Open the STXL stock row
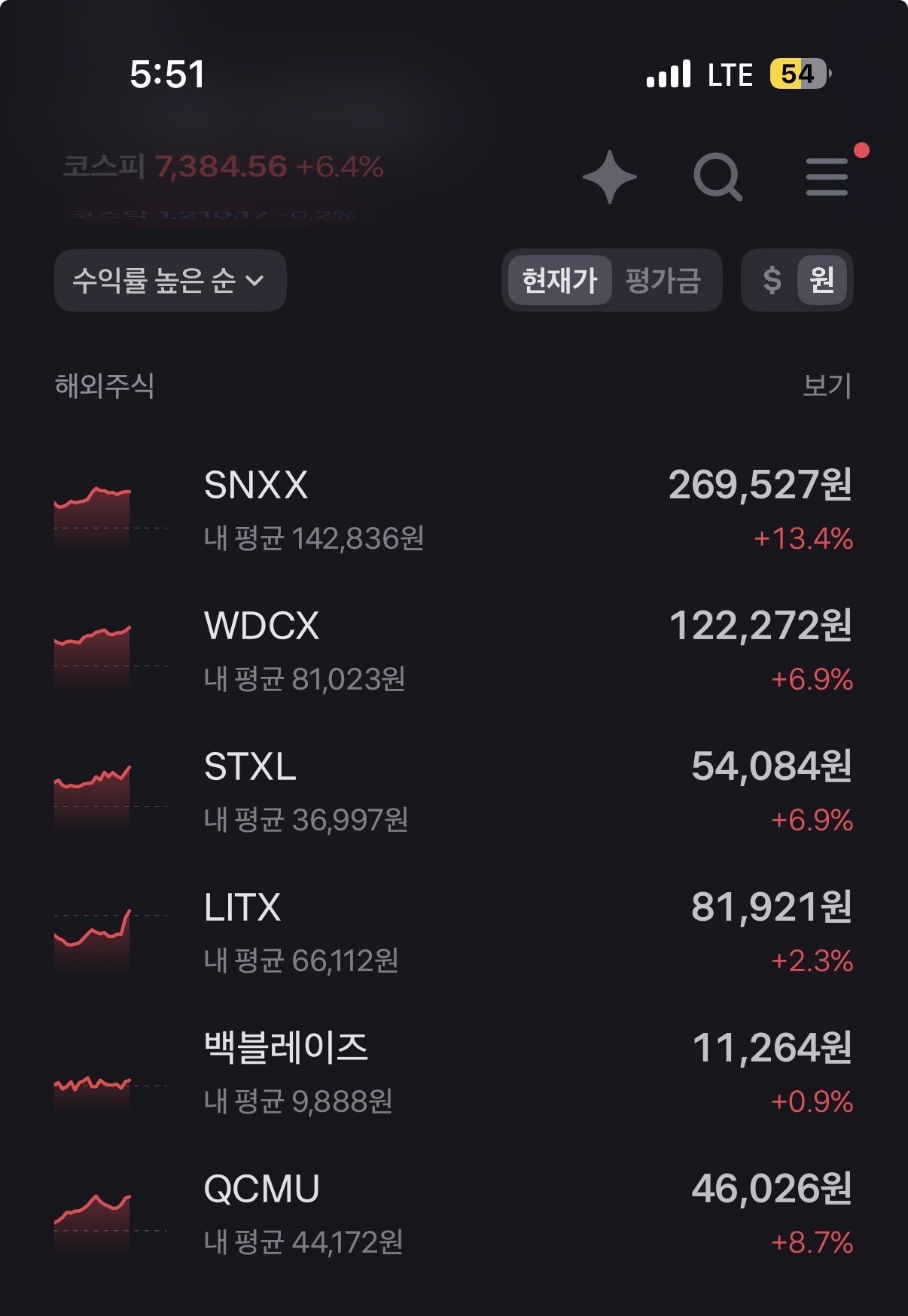Viewport: 908px width, 1316px height. point(454,792)
